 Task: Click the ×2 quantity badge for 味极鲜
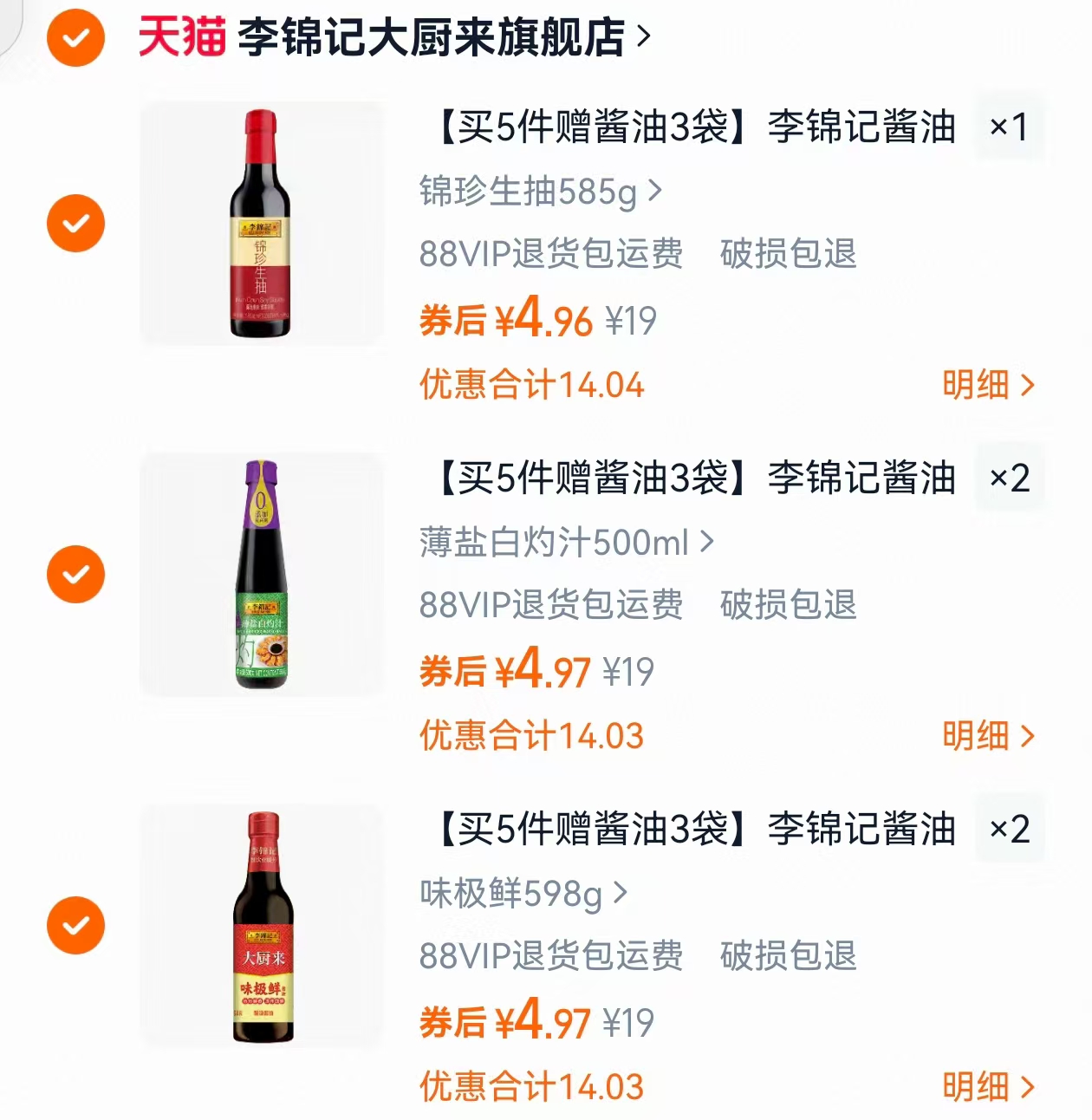pyautogui.click(x=1011, y=830)
